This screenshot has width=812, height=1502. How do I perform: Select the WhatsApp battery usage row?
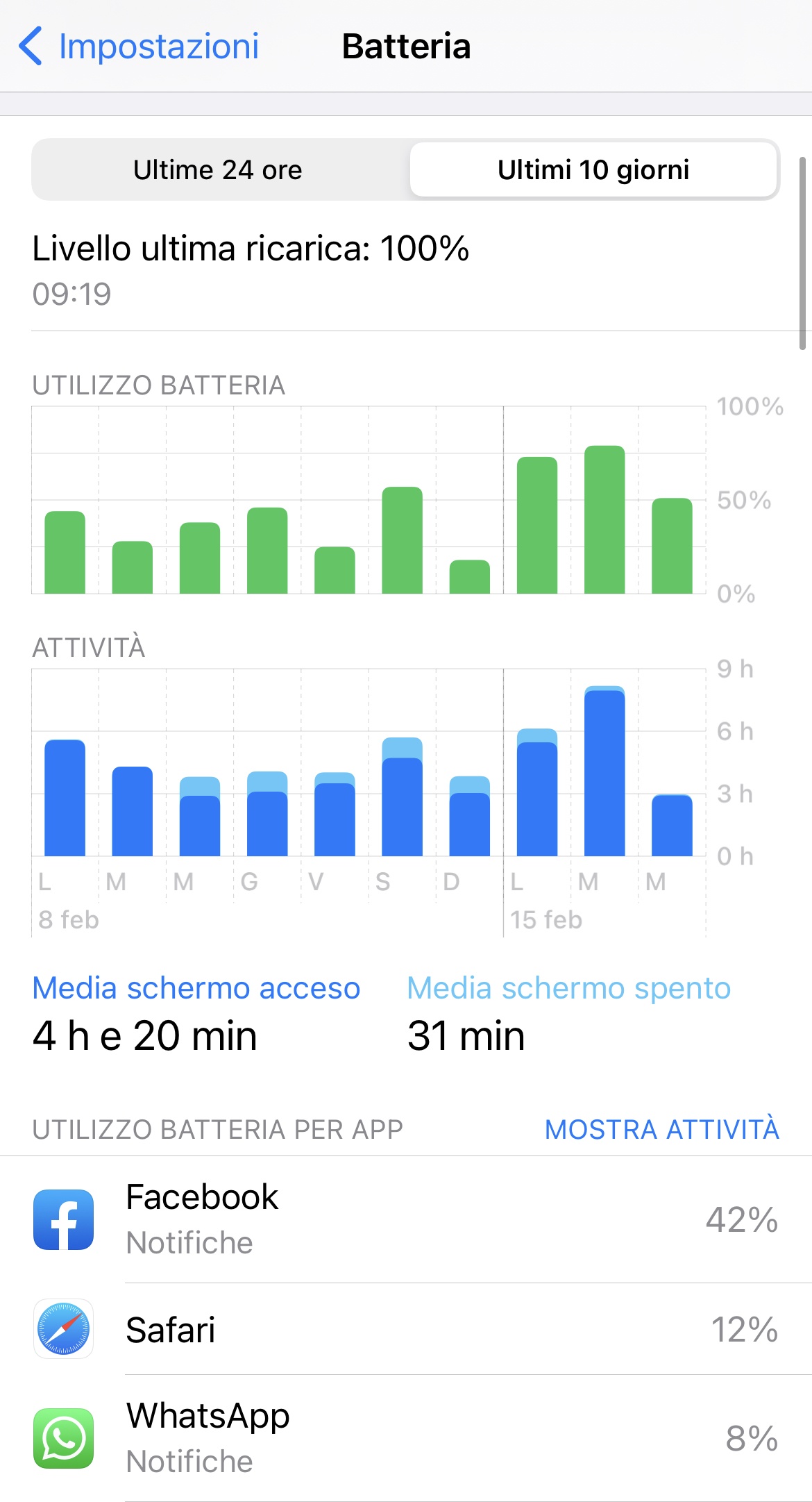pyautogui.click(x=406, y=1438)
